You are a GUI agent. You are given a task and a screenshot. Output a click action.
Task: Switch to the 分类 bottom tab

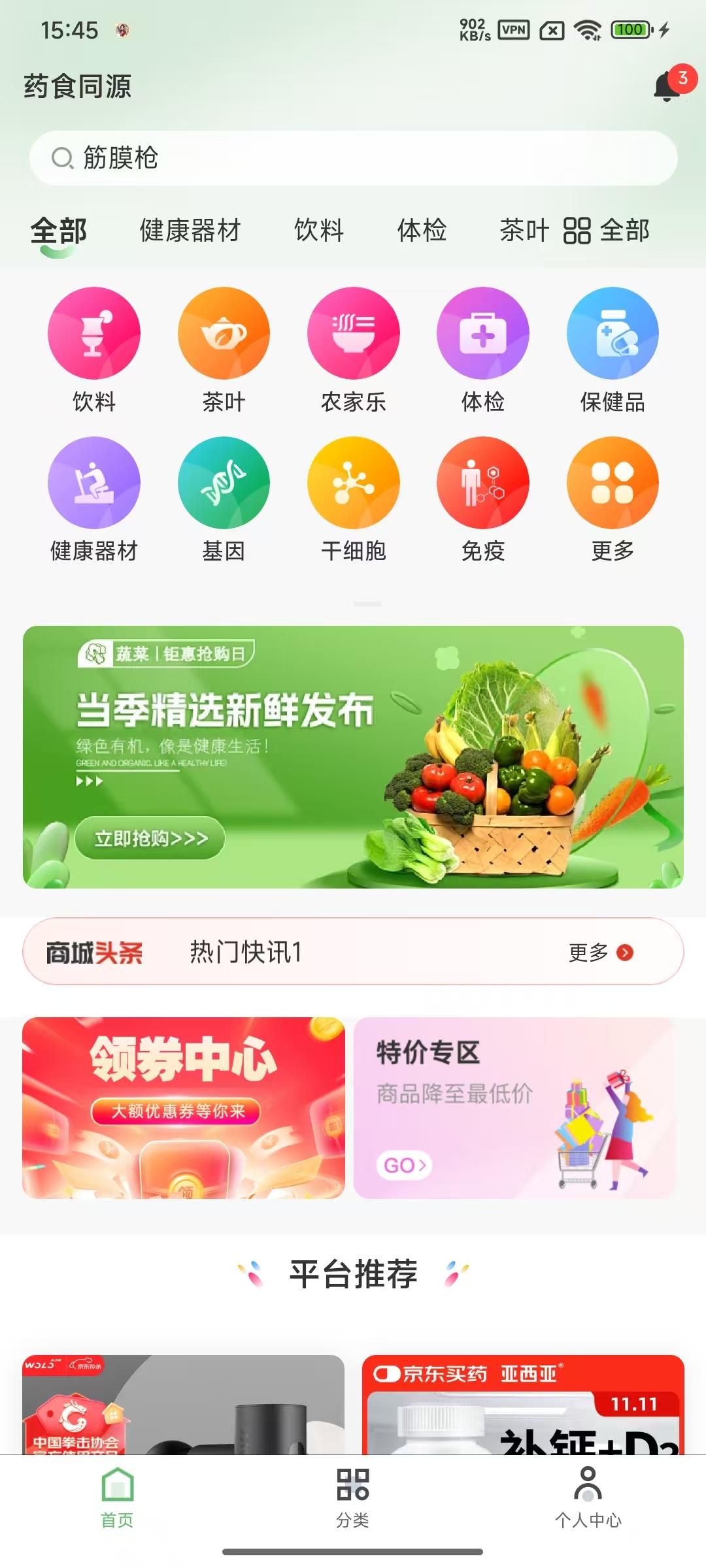click(353, 1497)
